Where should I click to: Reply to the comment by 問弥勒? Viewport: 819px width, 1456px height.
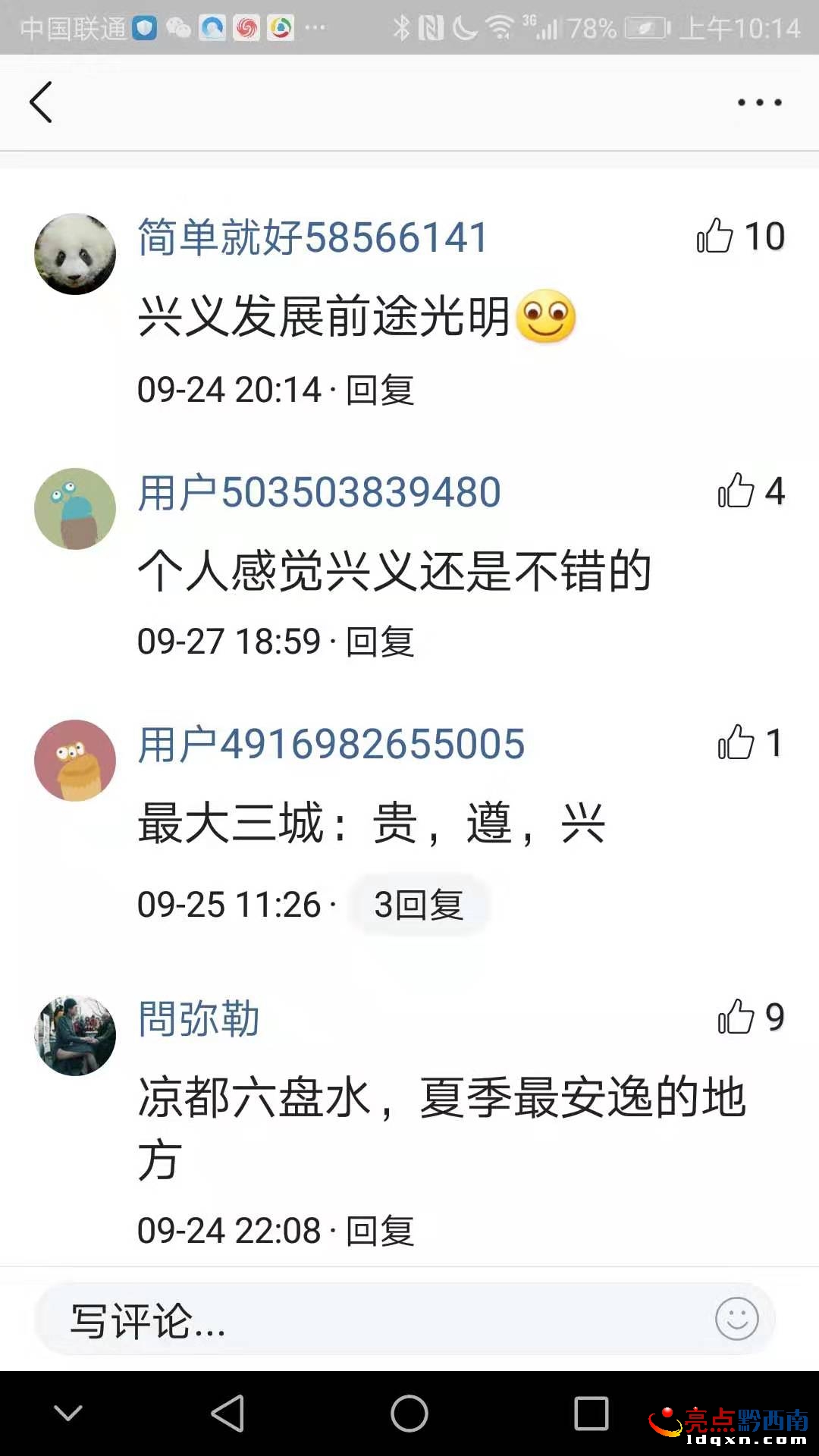coord(380,1231)
